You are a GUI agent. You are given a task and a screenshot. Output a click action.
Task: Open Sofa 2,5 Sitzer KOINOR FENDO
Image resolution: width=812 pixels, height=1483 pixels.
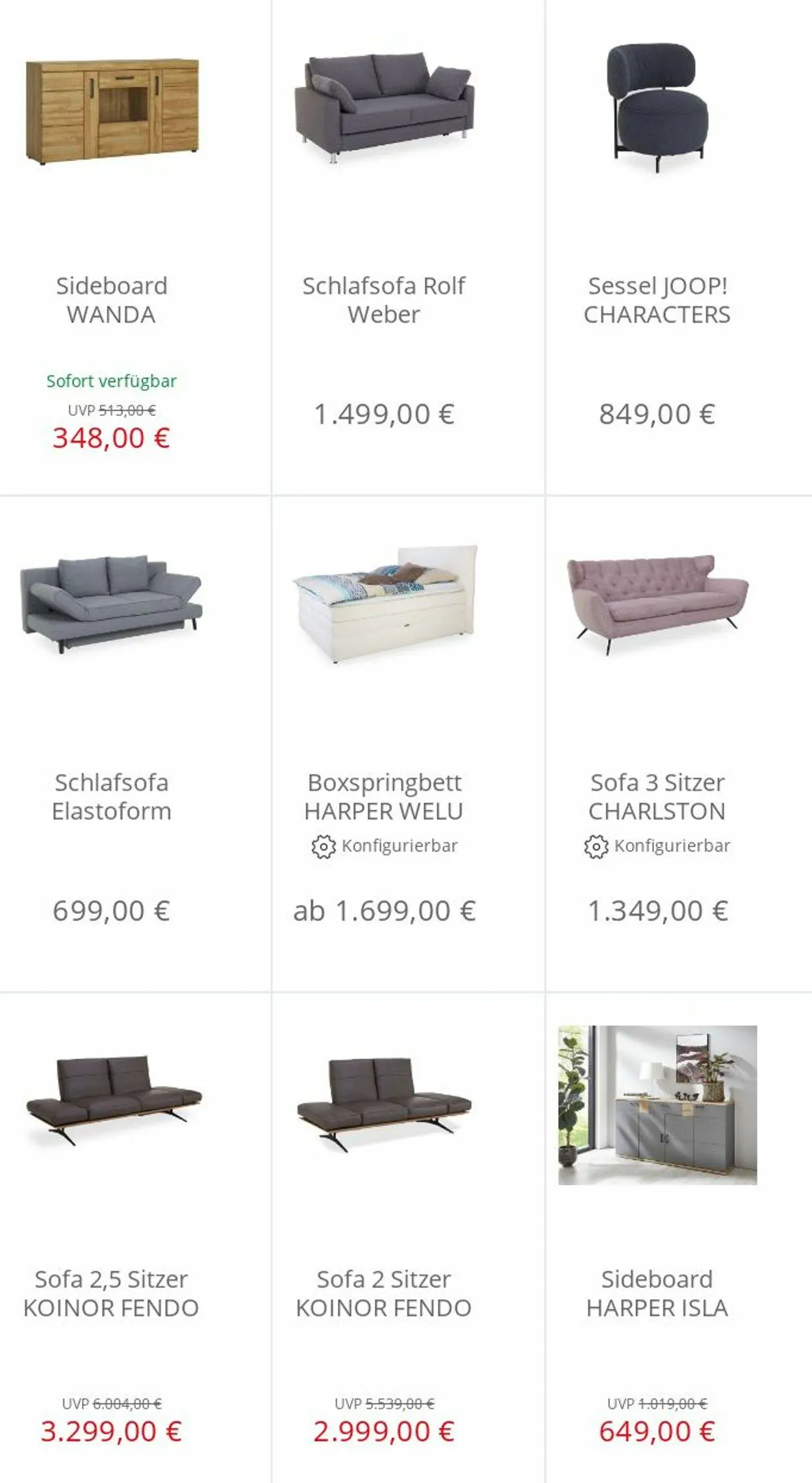[x=135, y=1238]
